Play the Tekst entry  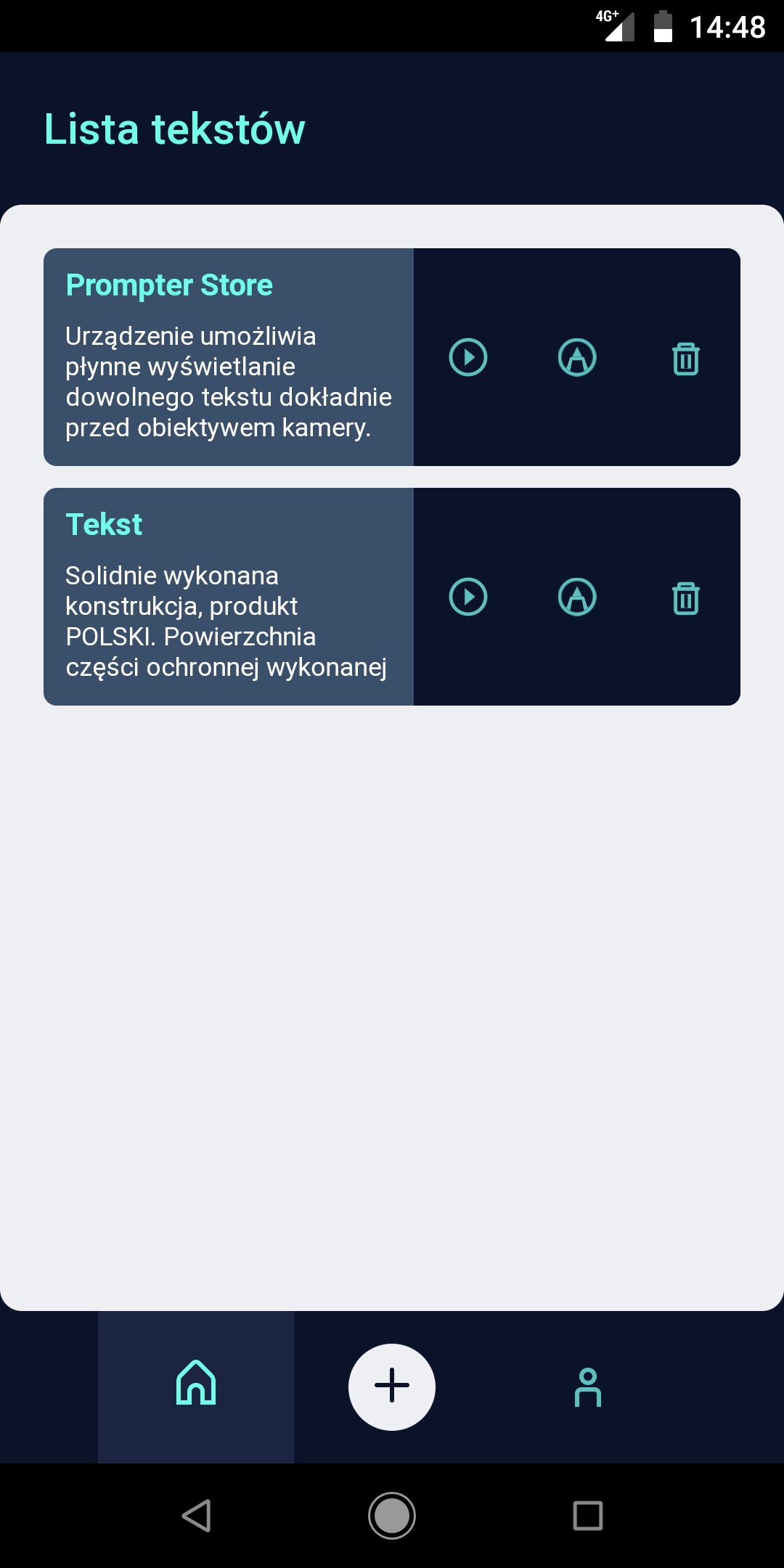(468, 597)
